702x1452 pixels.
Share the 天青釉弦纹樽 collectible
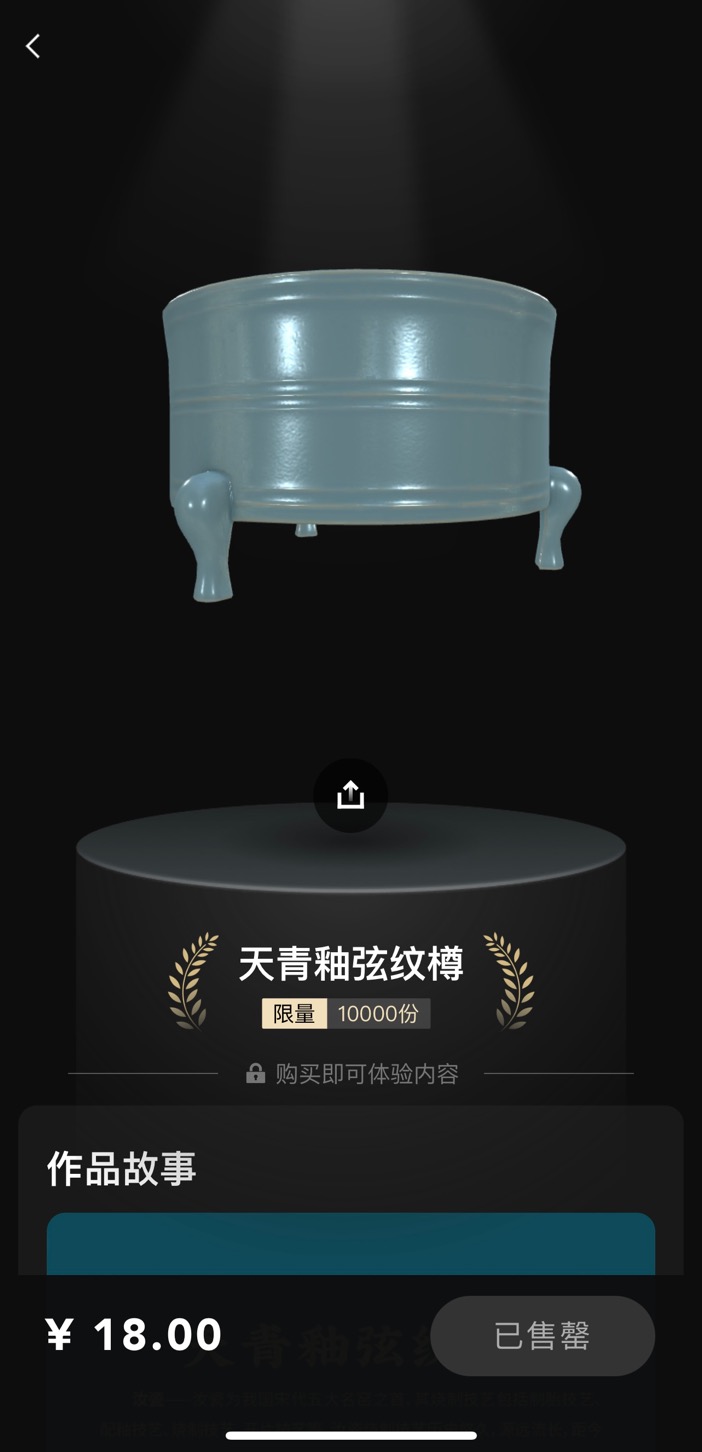click(350, 795)
